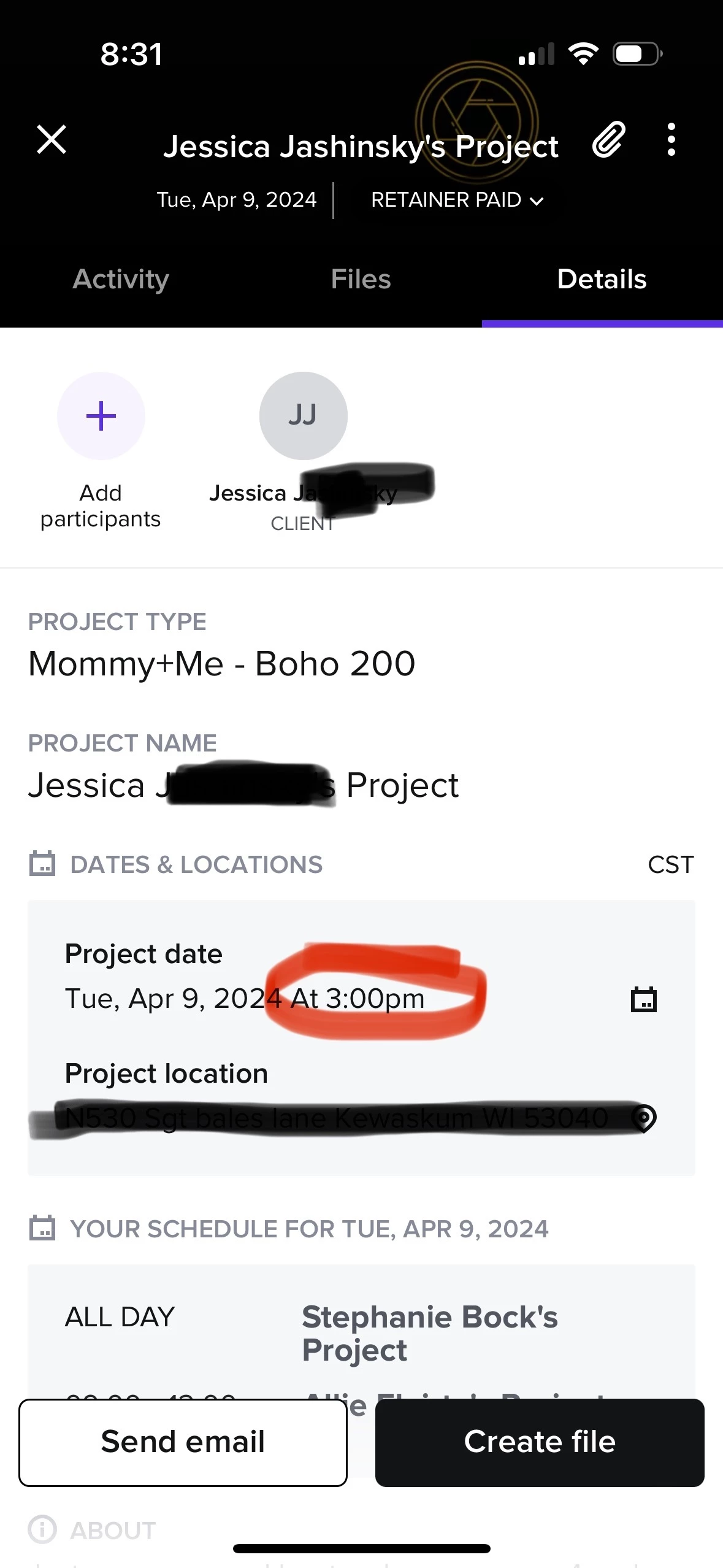723x1568 pixels.
Task: Open the project location map pin
Action: pos(644,1118)
